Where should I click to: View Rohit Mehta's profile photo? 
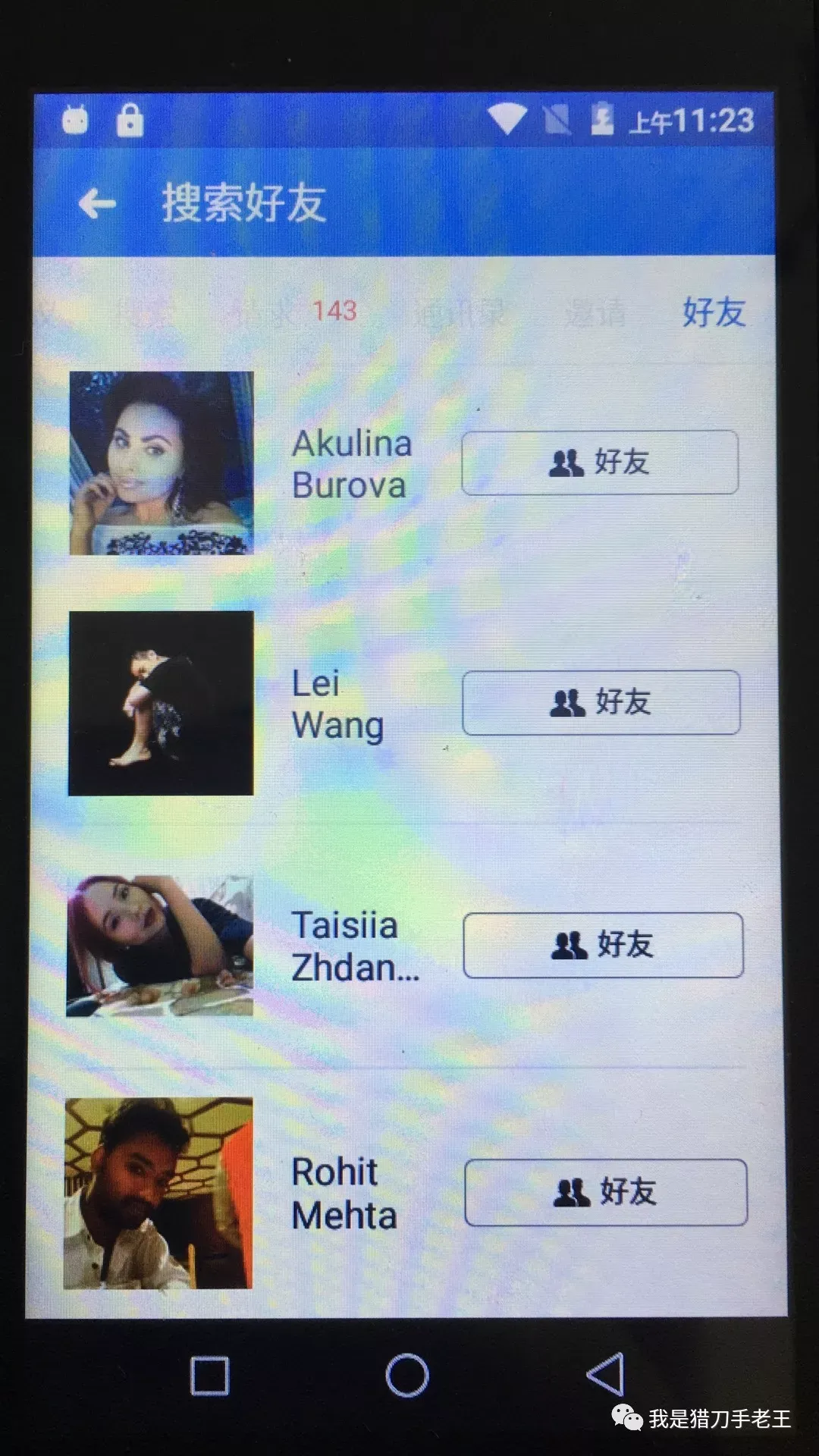click(x=158, y=1193)
